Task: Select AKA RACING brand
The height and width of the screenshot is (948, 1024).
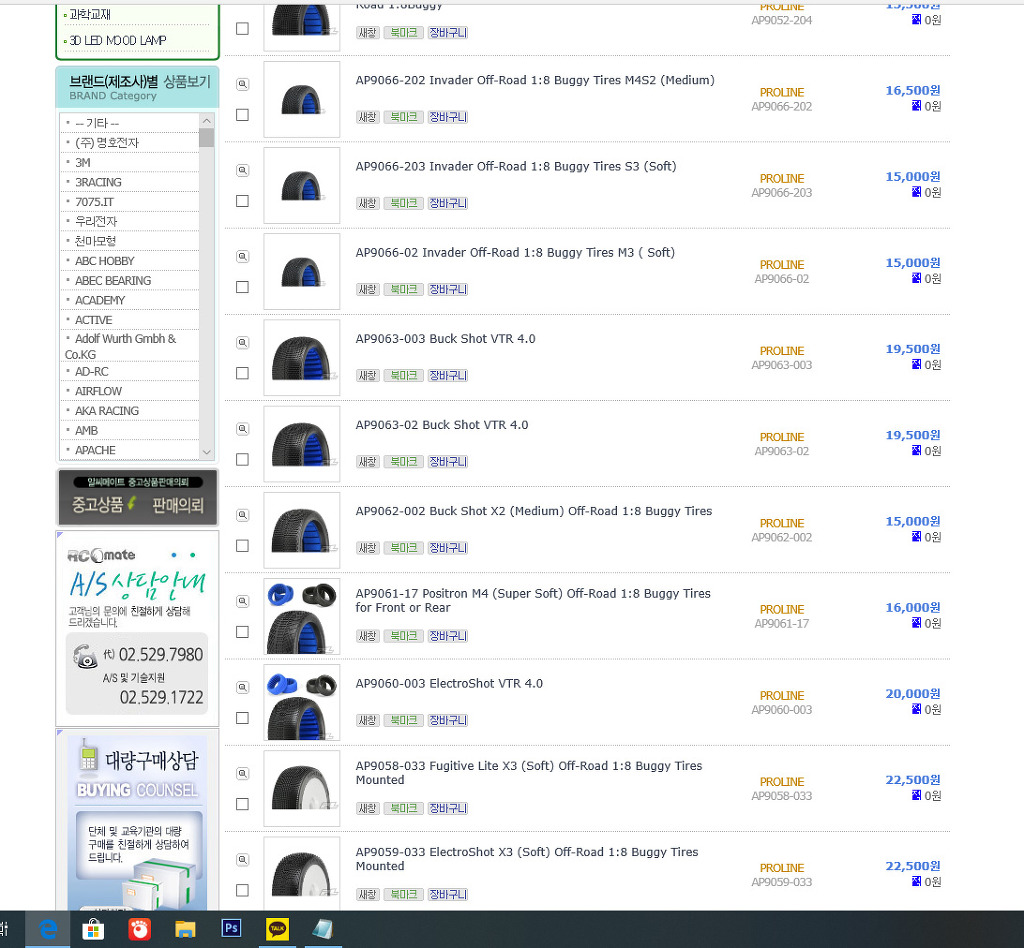Action: (x=107, y=411)
